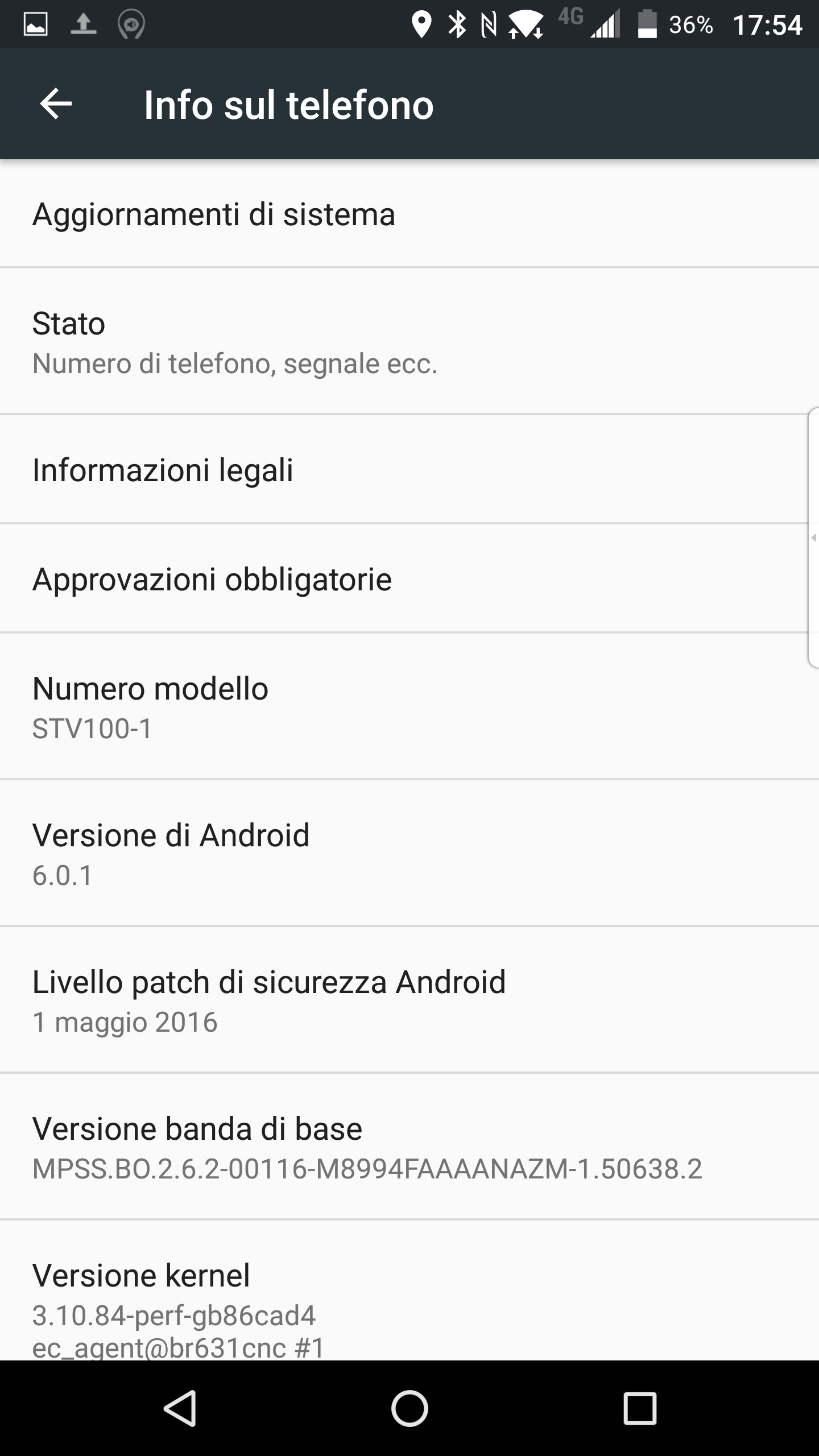Open the Stato row
This screenshot has width=819, height=1456.
(409, 341)
